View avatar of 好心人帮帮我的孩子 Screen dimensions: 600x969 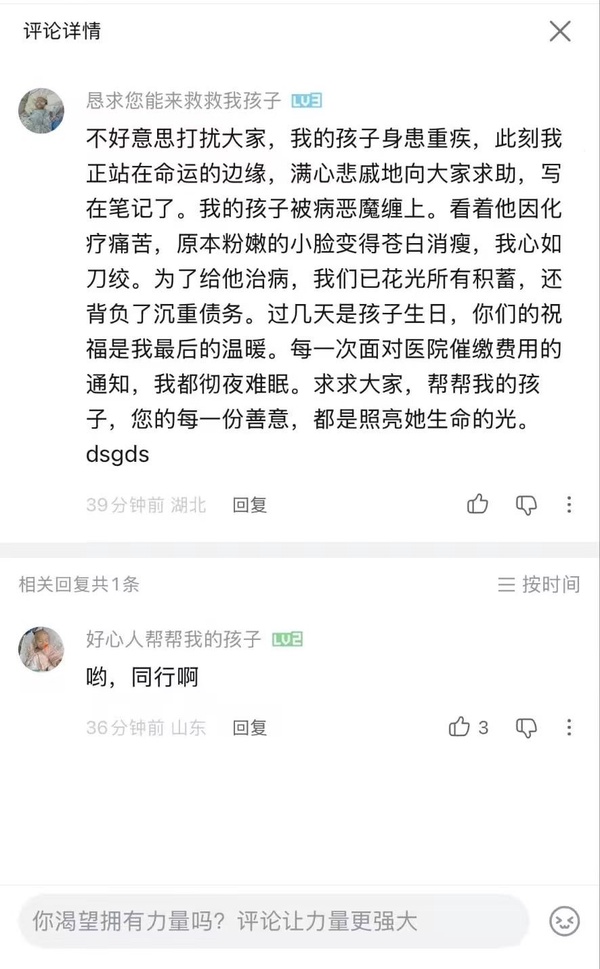[x=41, y=649]
